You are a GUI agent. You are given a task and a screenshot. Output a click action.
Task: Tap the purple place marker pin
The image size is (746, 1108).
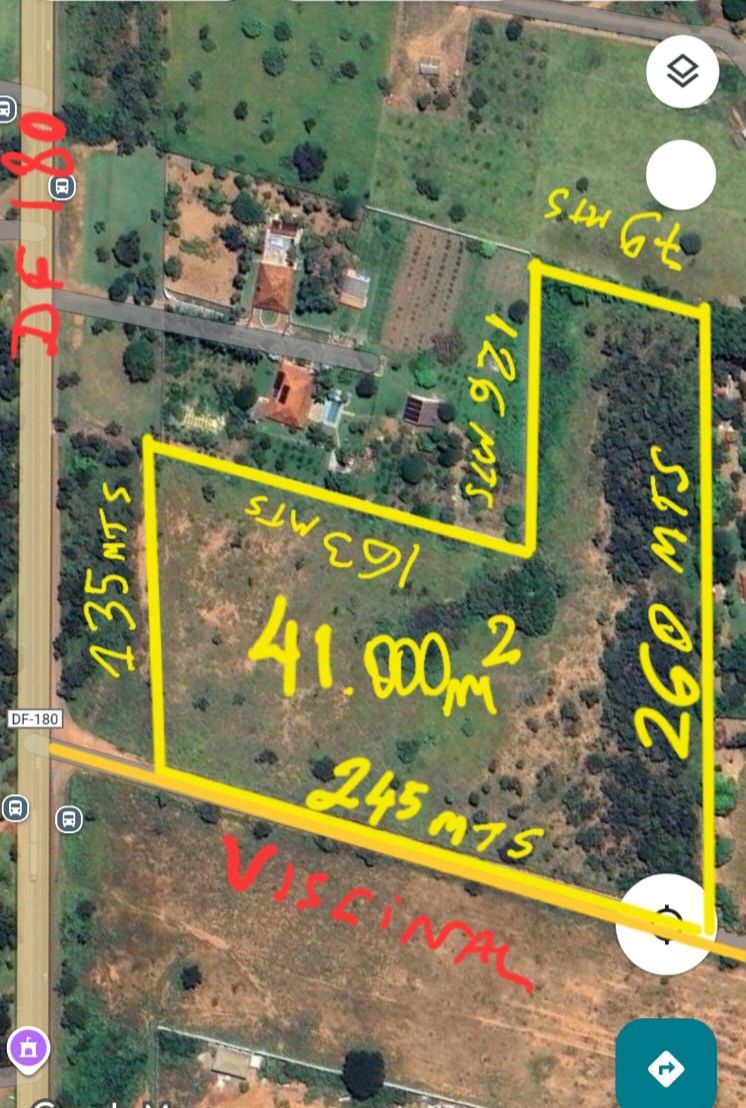(x=27, y=1049)
